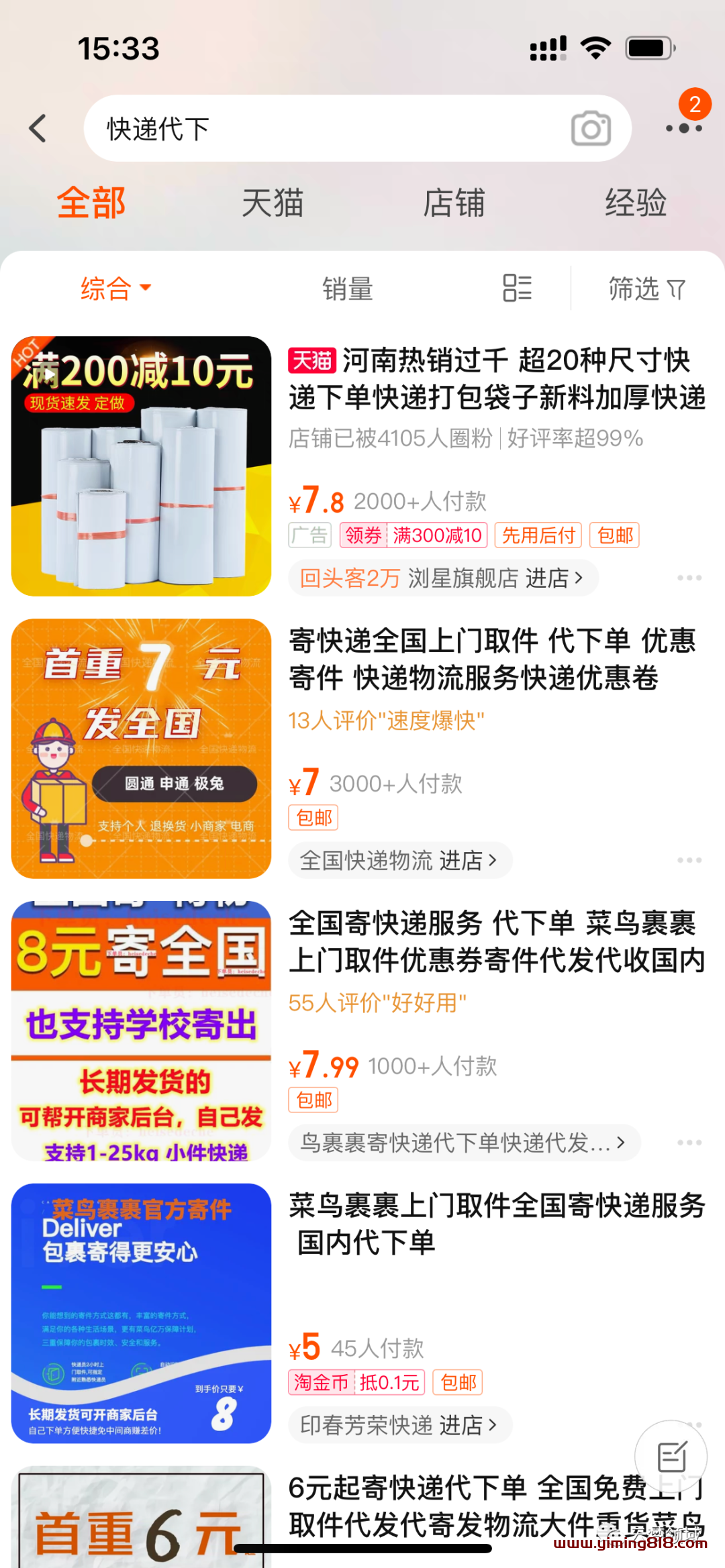Open the 筛选 filter panel
Image resolution: width=725 pixels, height=1568 pixels.
click(646, 289)
